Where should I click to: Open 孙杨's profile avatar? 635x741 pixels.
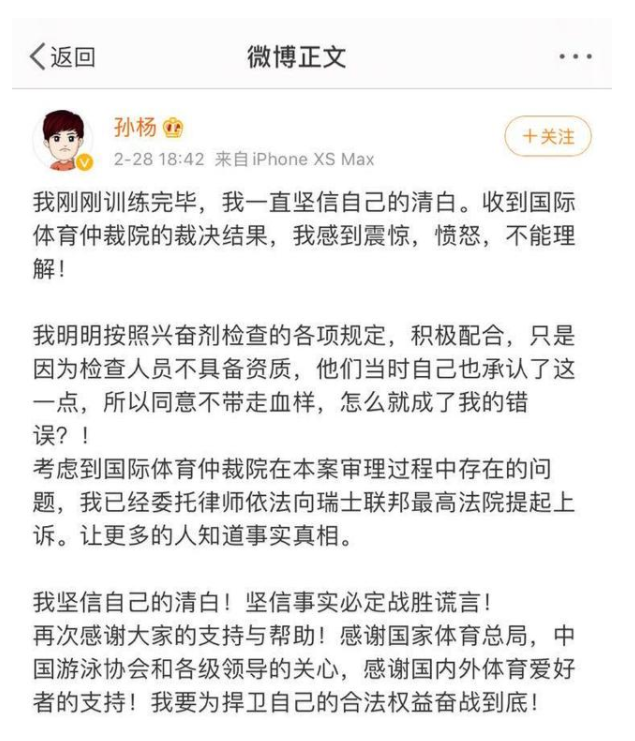point(66,139)
